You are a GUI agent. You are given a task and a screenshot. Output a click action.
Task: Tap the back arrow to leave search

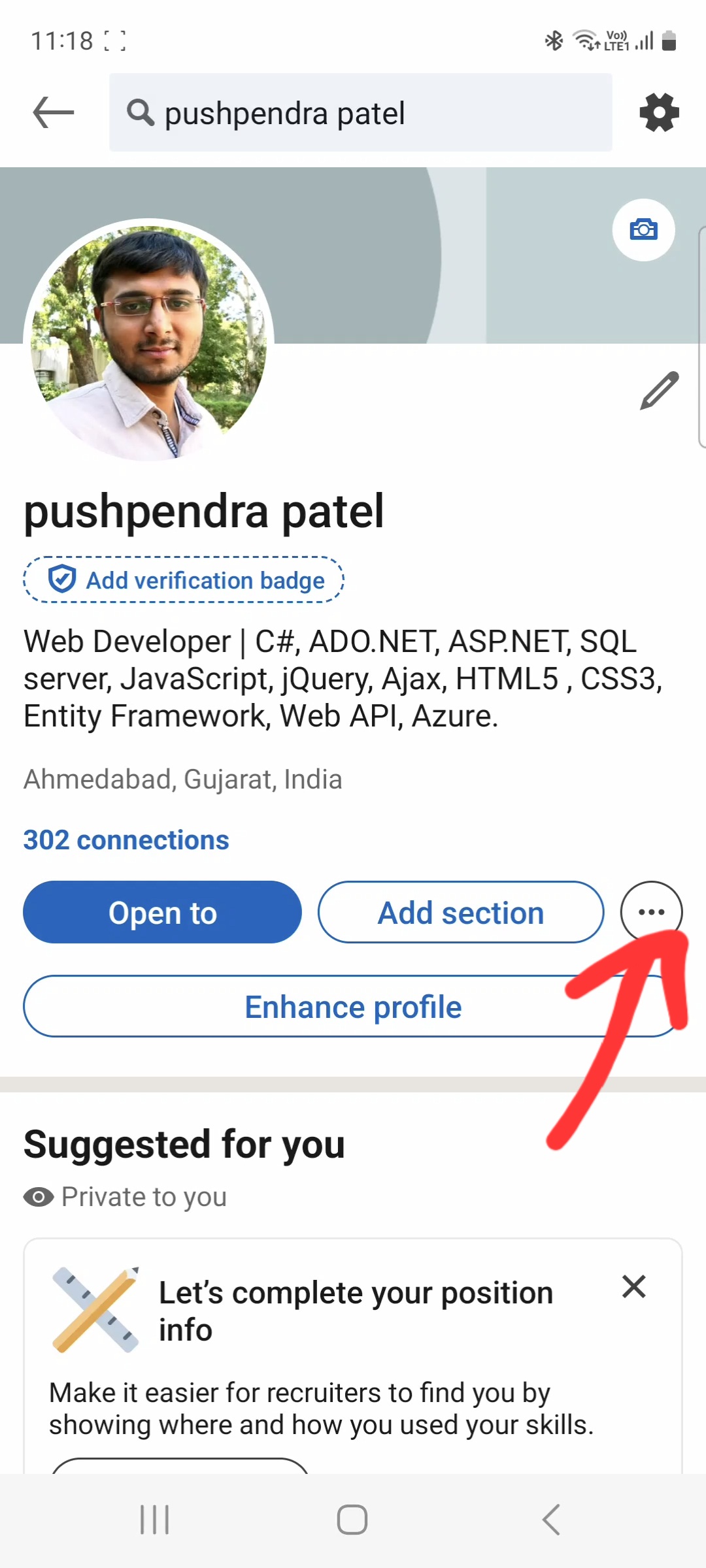[x=52, y=112]
